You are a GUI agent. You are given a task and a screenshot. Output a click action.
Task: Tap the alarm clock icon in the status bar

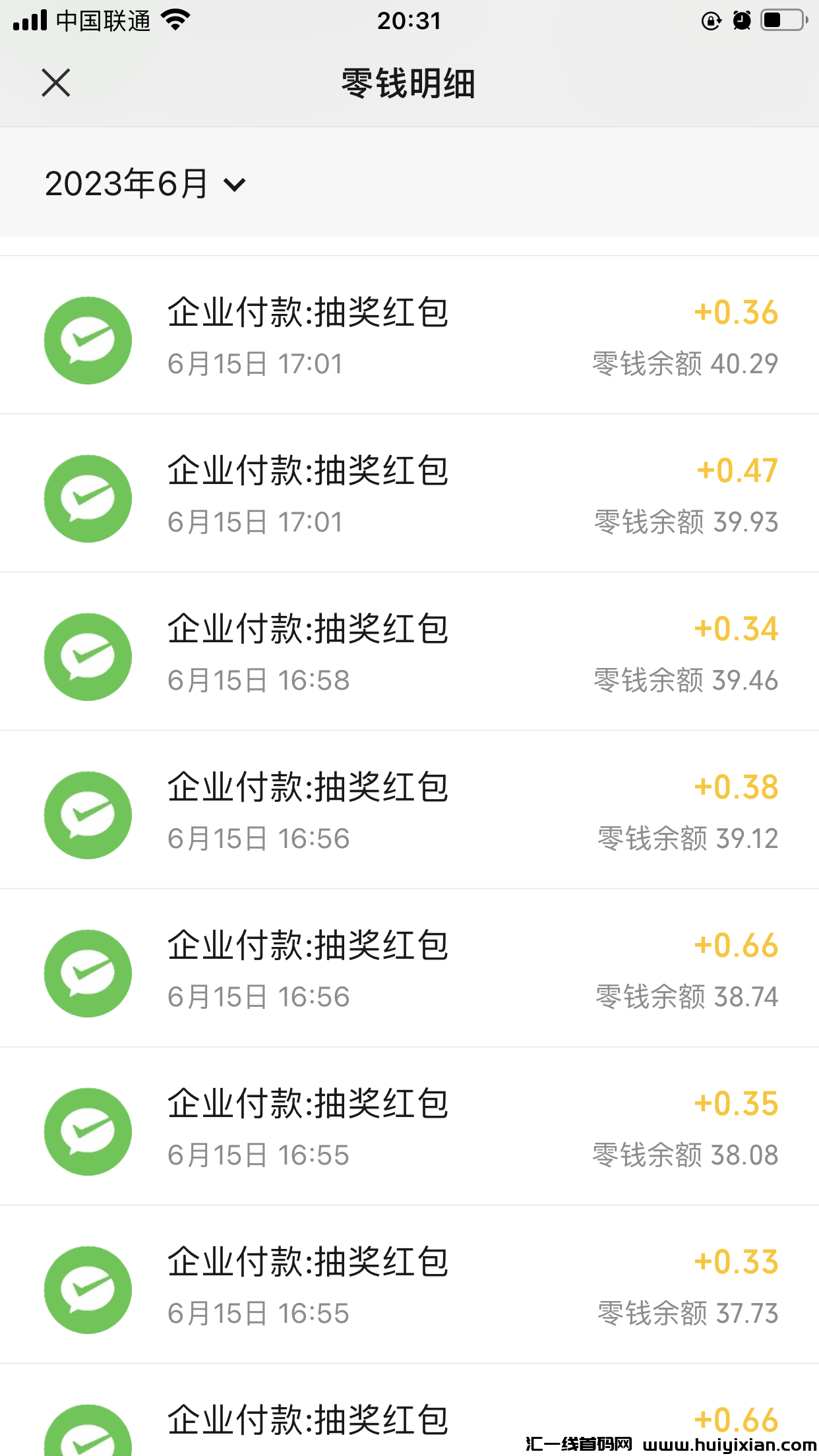pyautogui.click(x=741, y=20)
